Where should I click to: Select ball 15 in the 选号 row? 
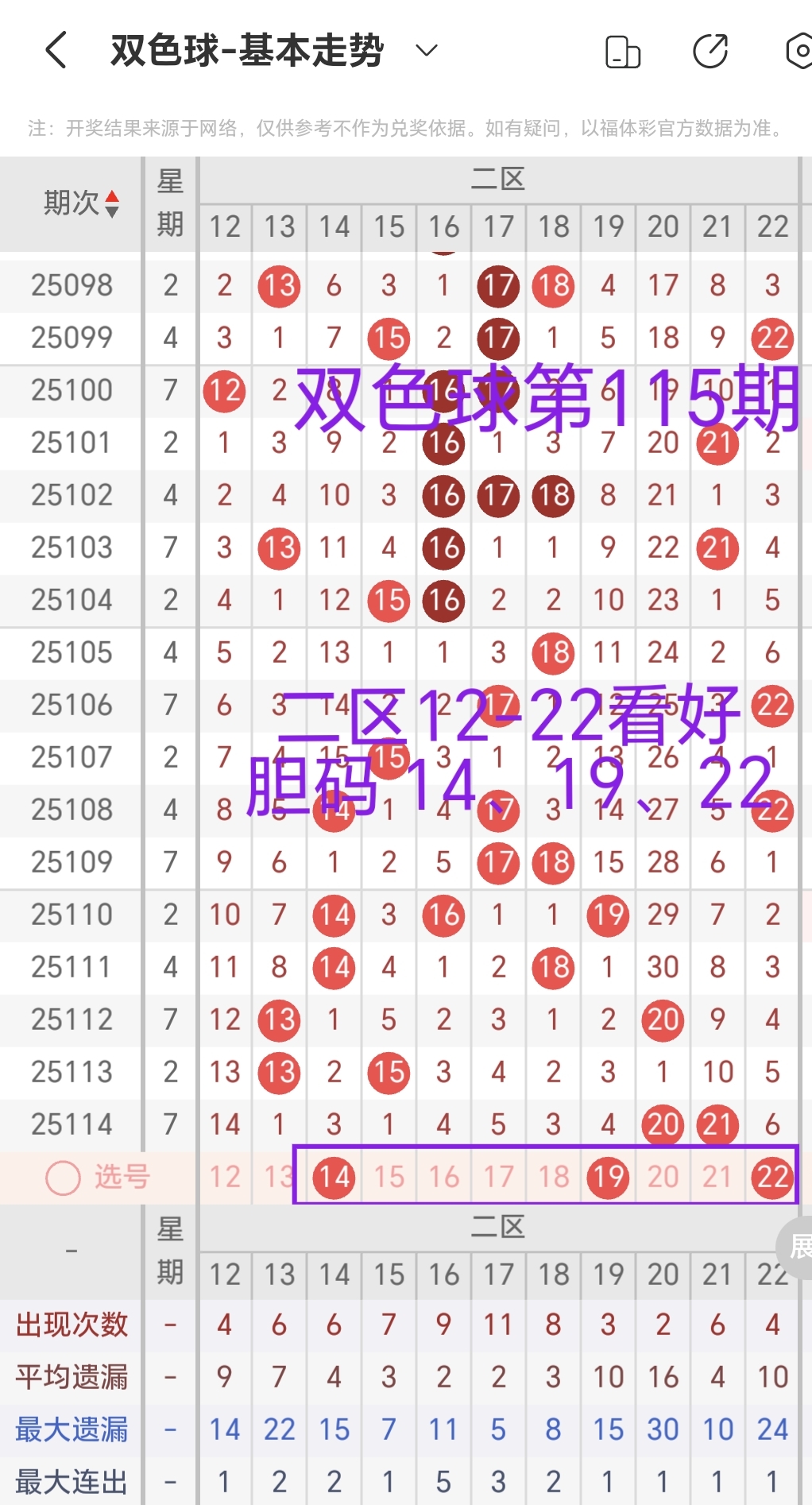(x=389, y=1177)
